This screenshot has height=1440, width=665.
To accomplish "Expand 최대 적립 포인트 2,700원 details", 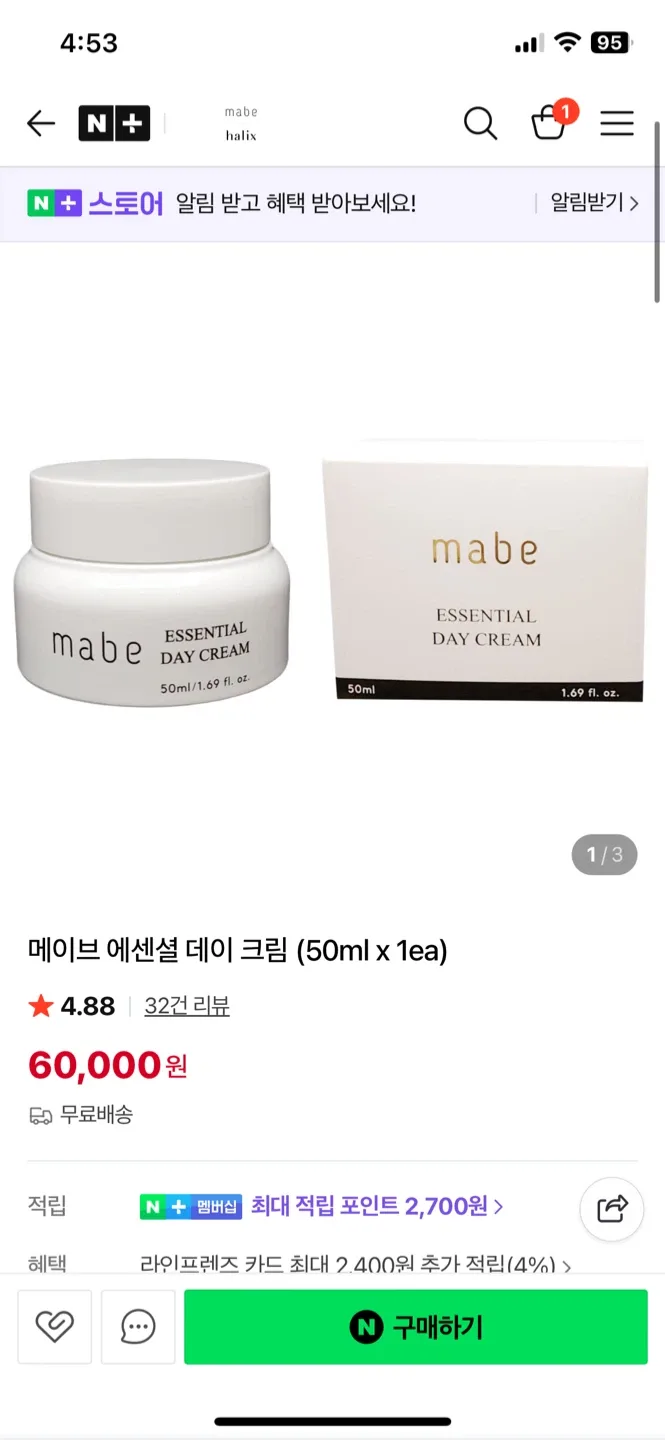I will 376,1206.
